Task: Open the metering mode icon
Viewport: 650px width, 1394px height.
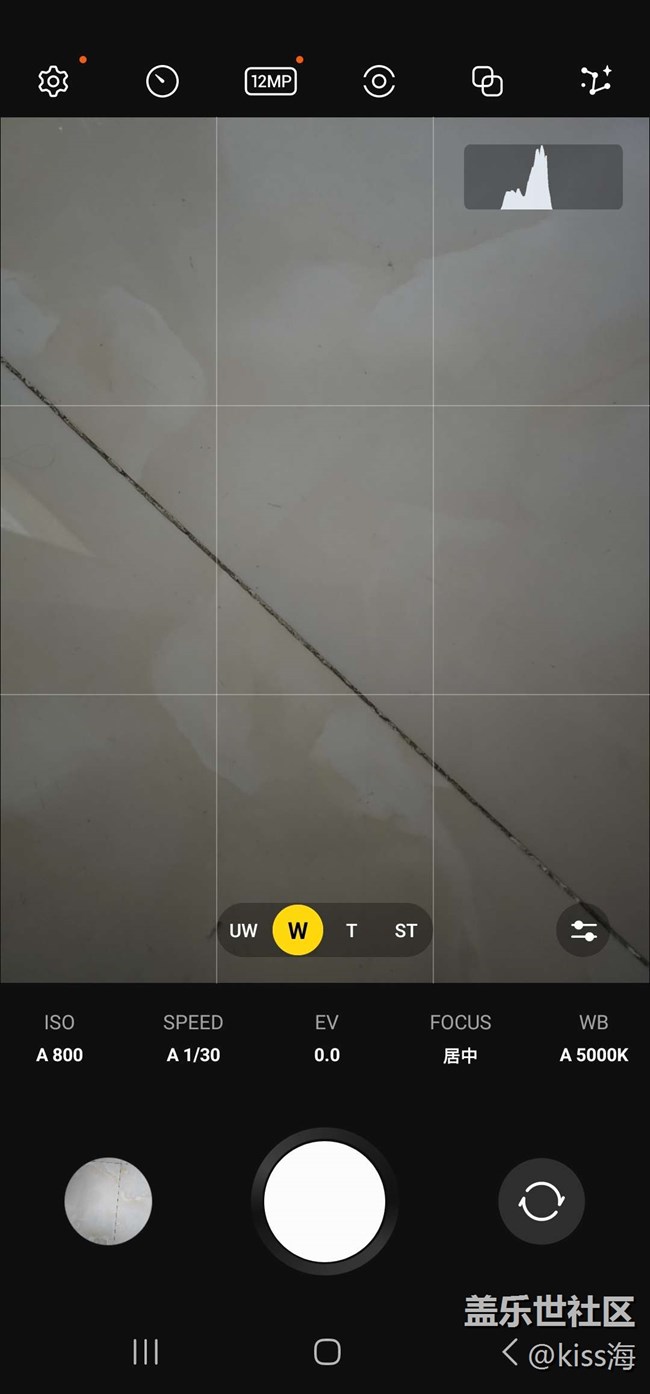Action: point(379,81)
